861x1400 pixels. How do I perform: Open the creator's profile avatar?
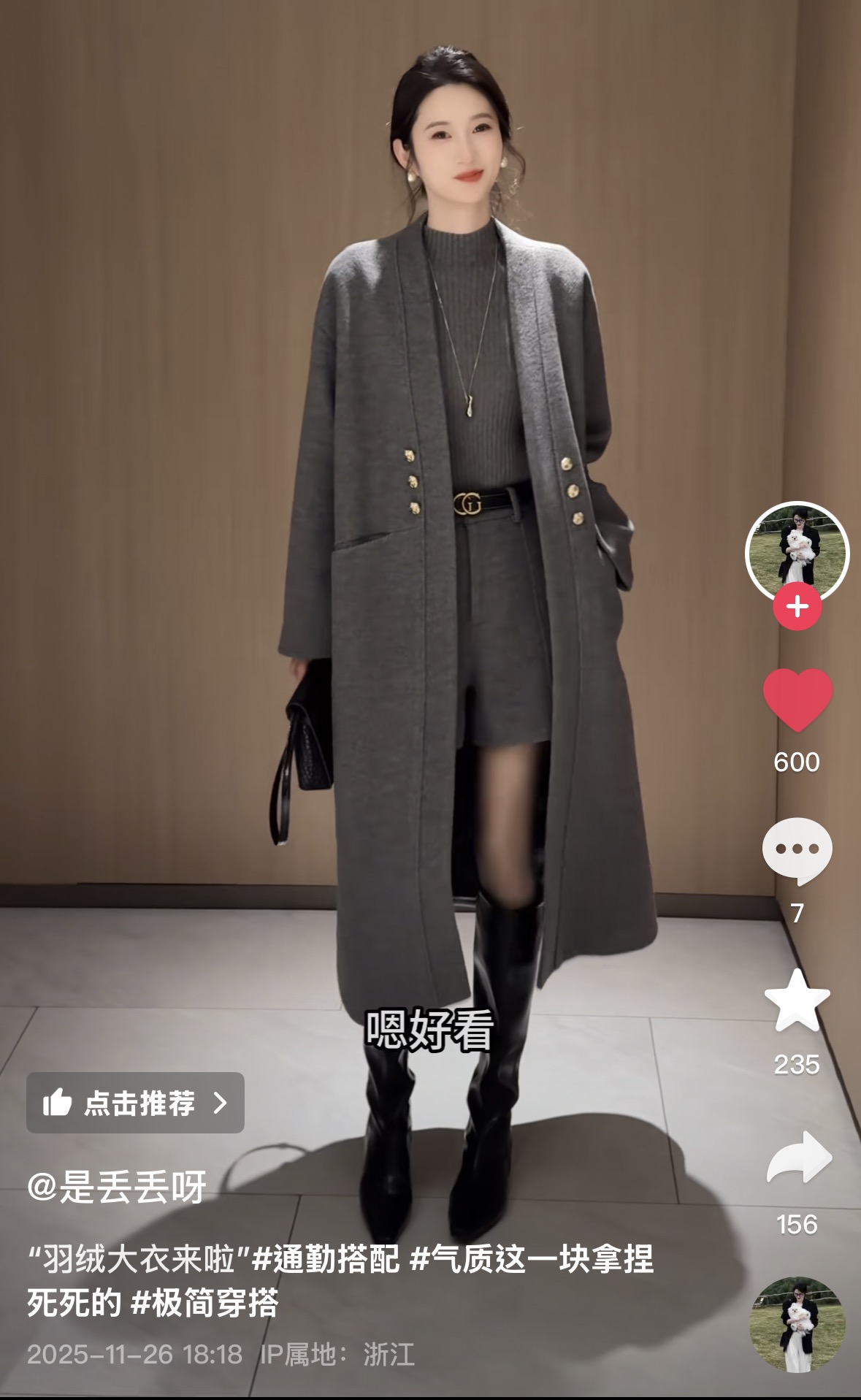(797, 552)
